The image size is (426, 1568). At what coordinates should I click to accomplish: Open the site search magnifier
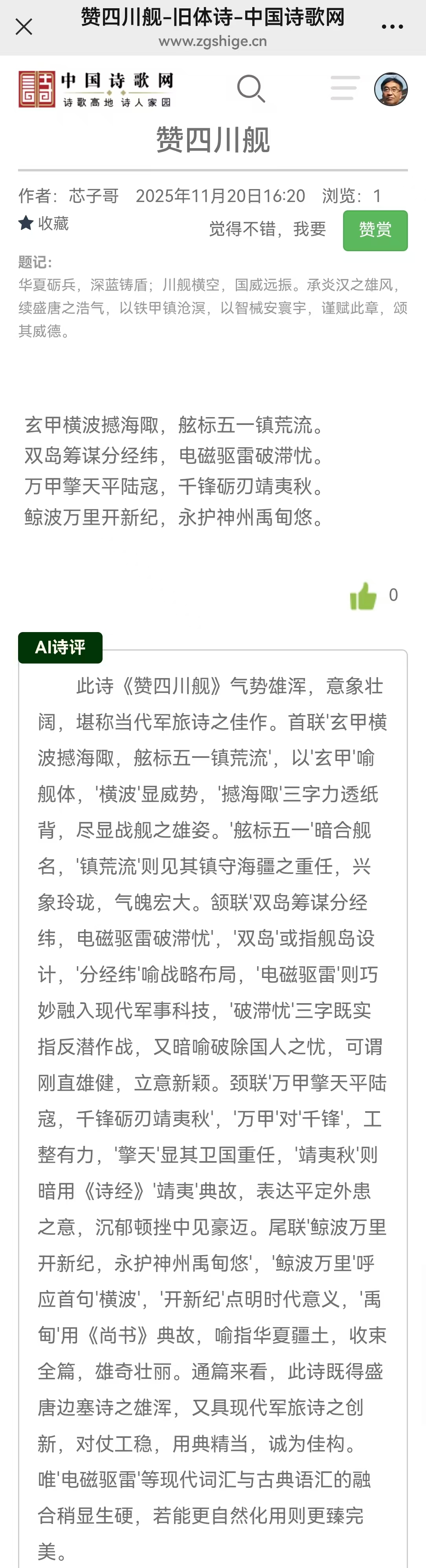click(251, 89)
